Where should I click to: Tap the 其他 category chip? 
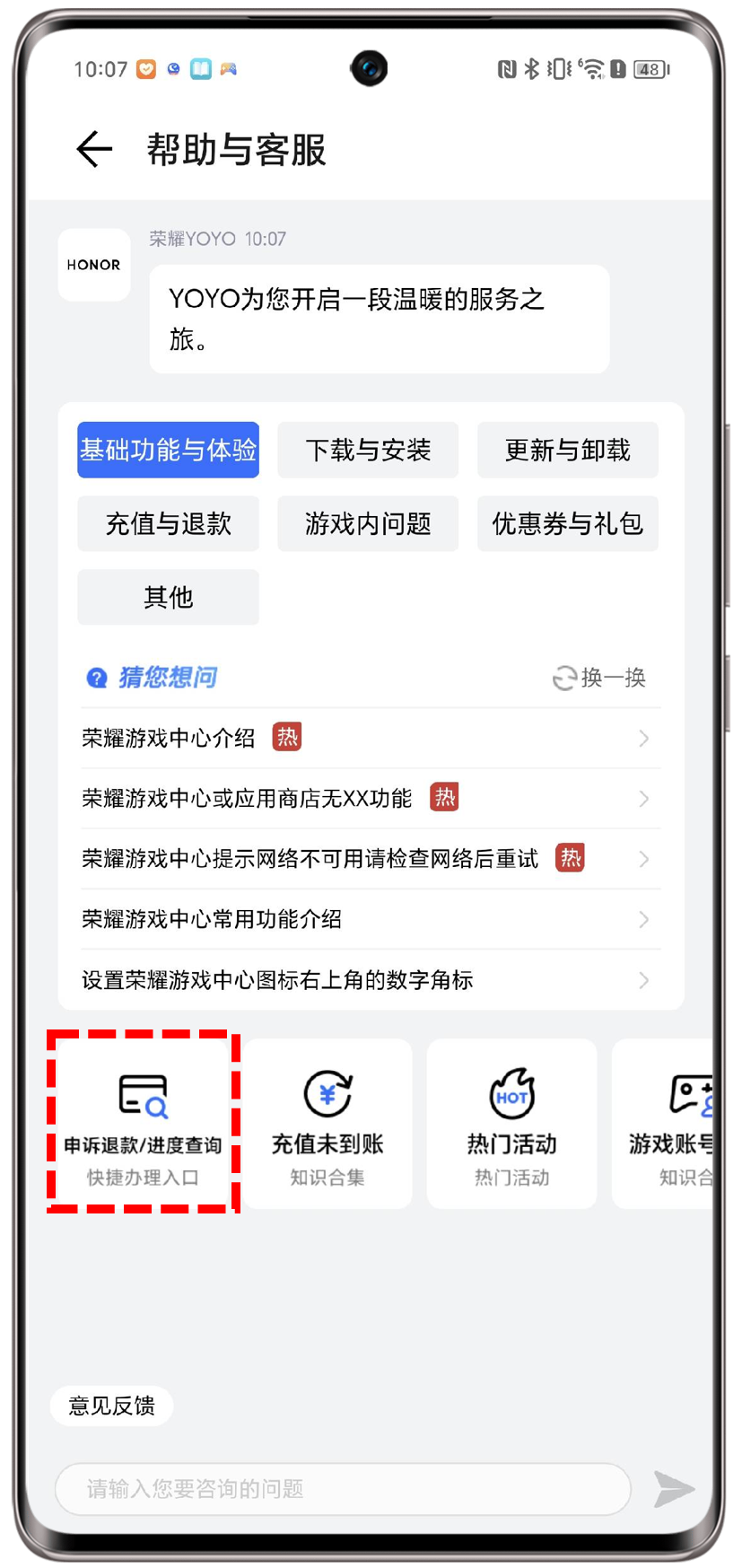tap(169, 597)
